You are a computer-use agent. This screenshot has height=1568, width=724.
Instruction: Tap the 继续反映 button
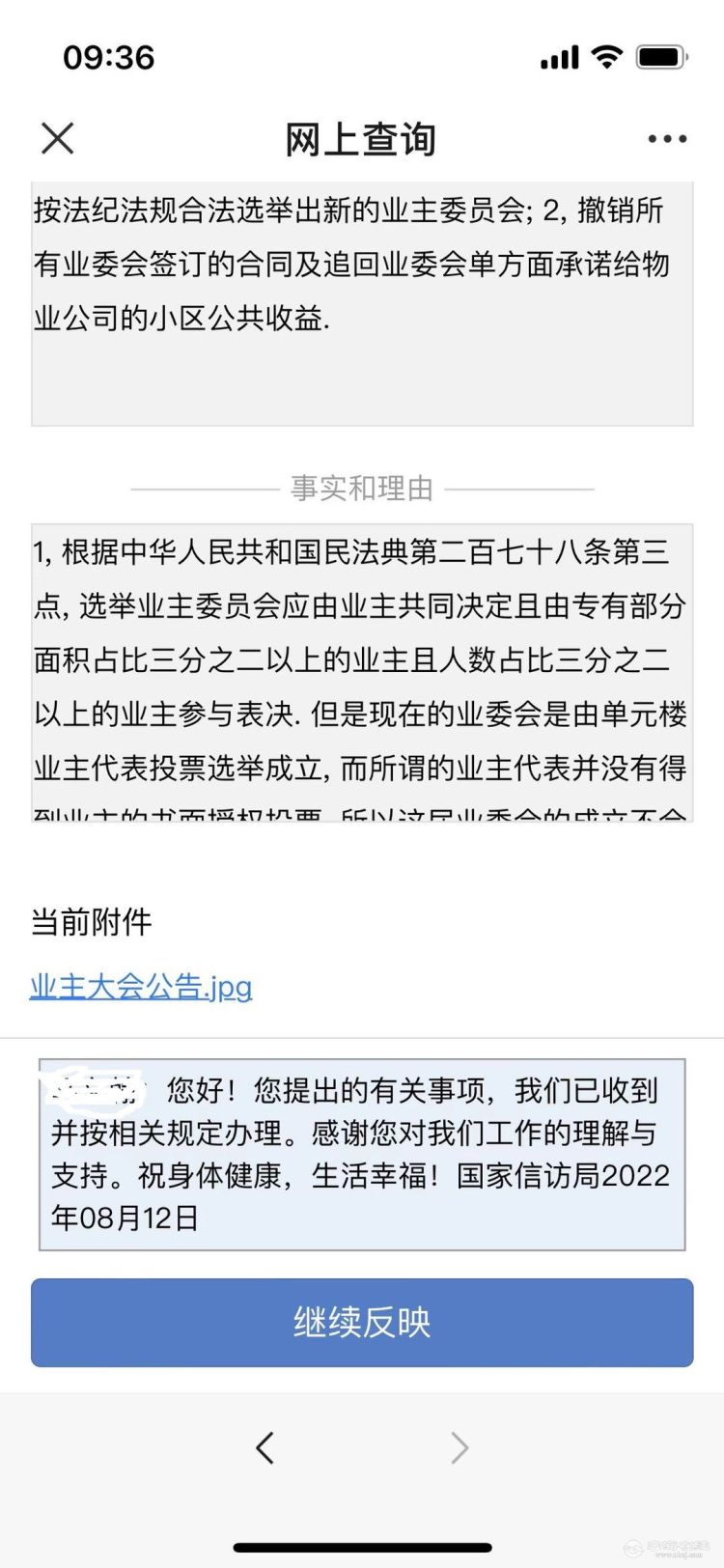(x=362, y=1322)
